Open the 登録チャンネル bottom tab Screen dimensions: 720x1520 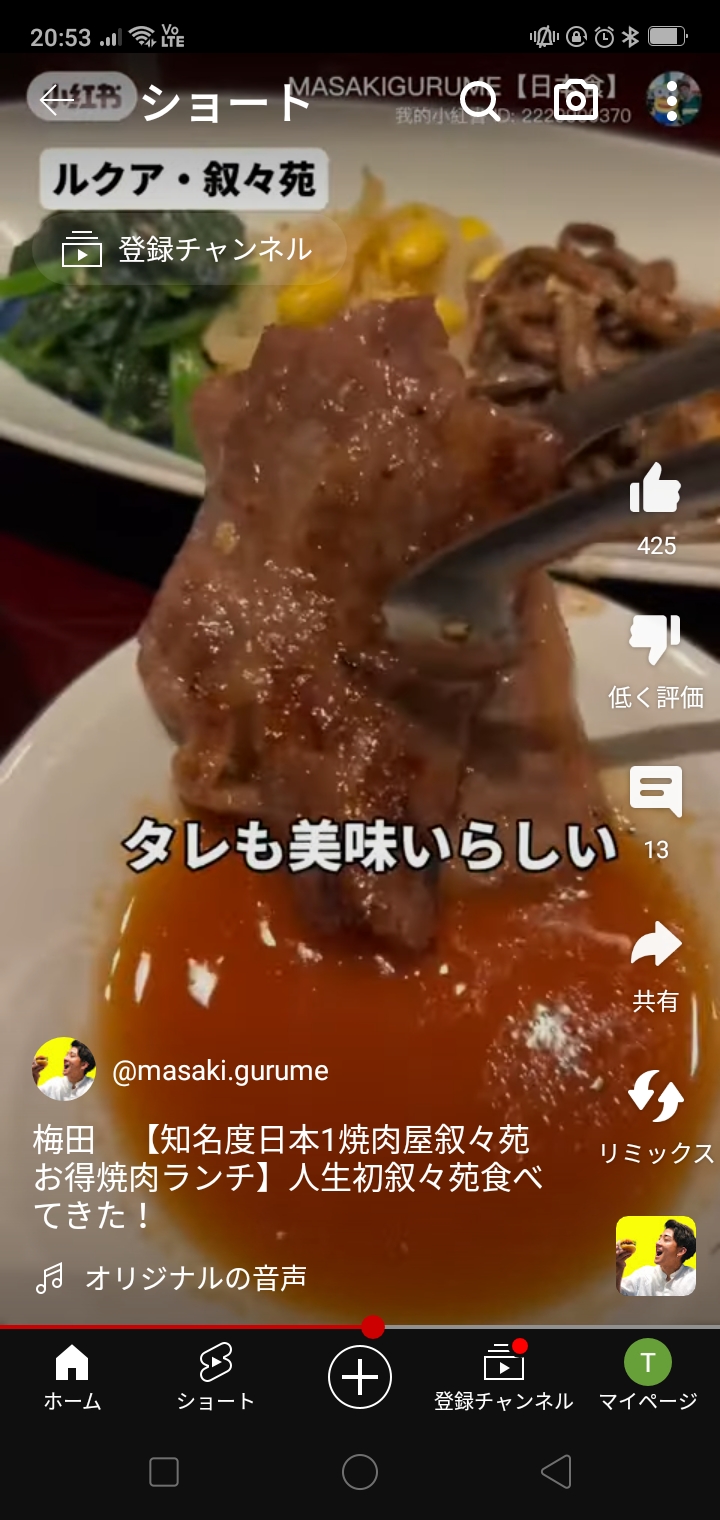503,1378
